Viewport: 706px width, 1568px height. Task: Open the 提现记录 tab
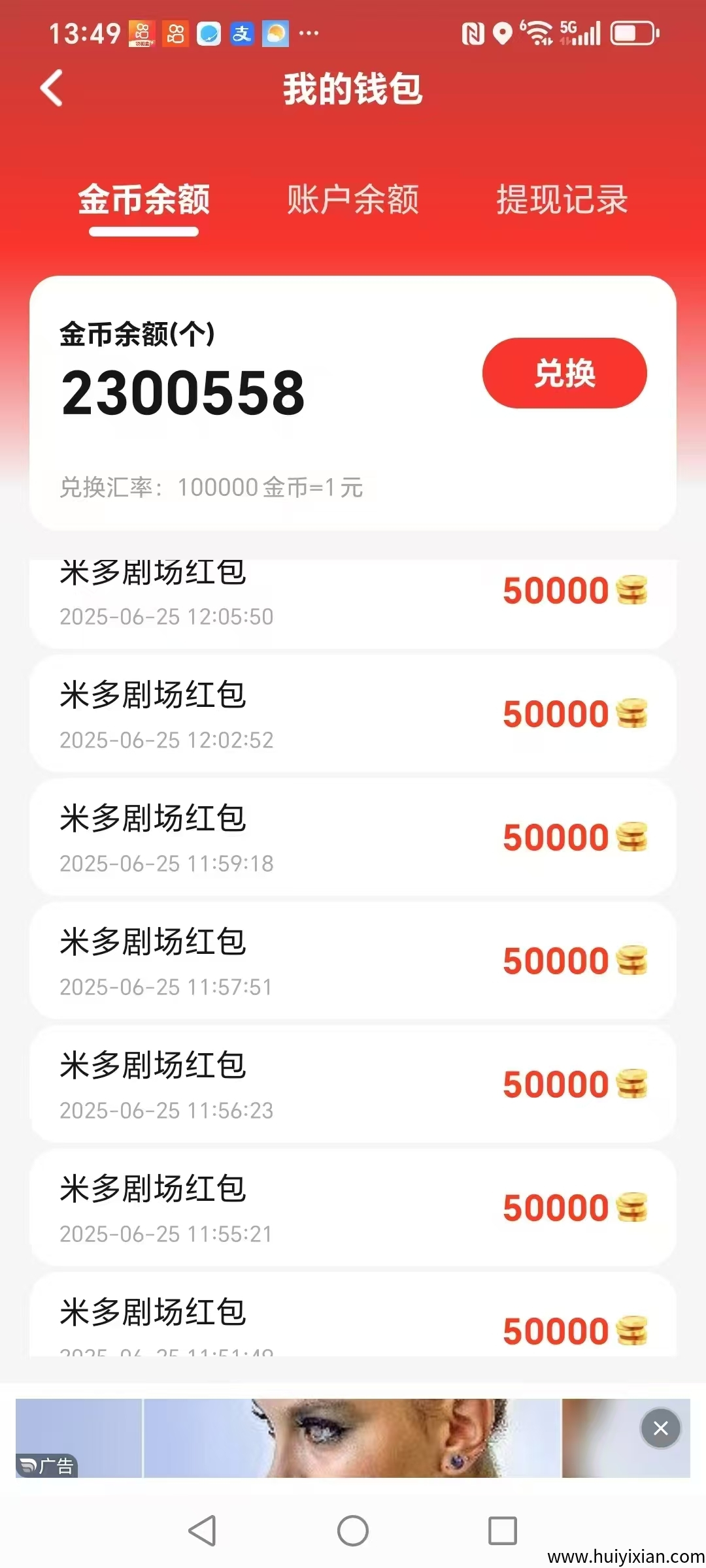coord(561,201)
